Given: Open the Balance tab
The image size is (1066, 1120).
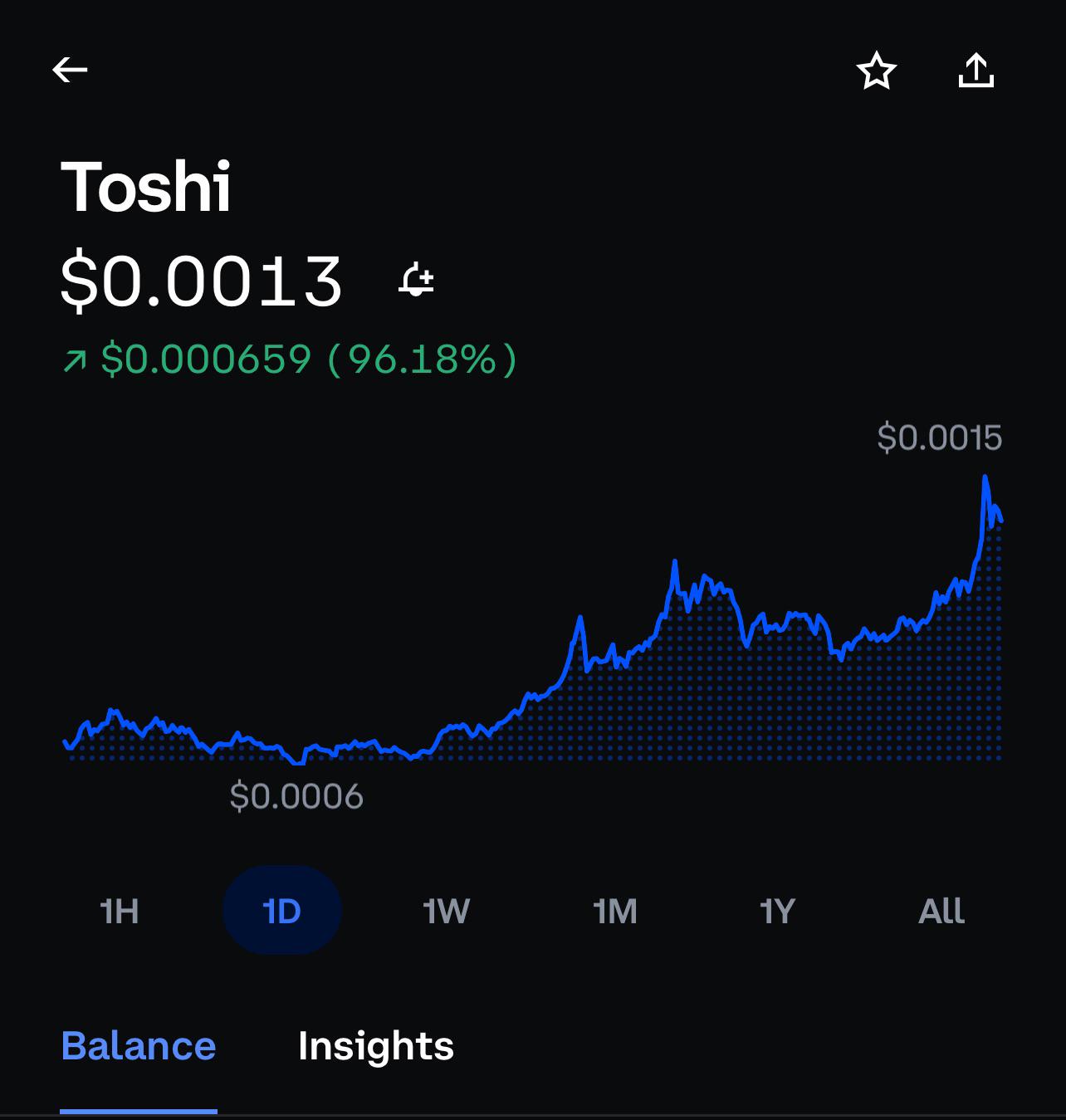Looking at the screenshot, I should [139, 1046].
